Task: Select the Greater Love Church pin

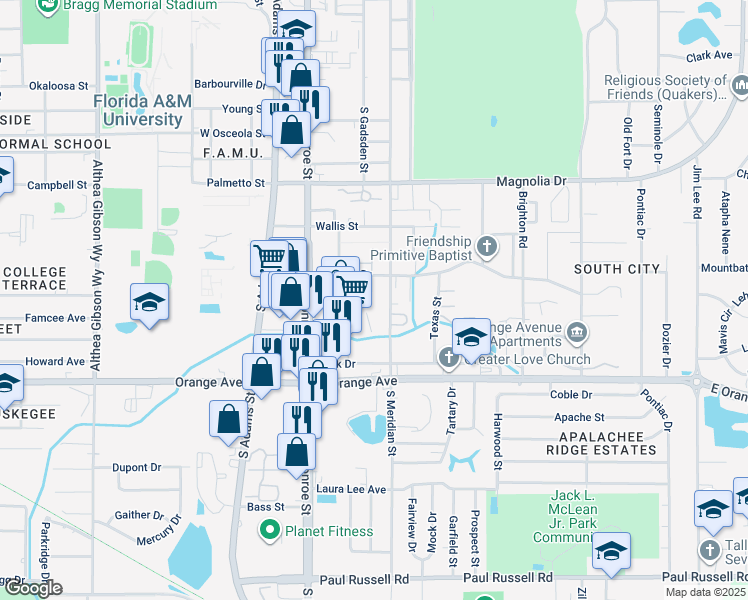Action: (x=449, y=358)
